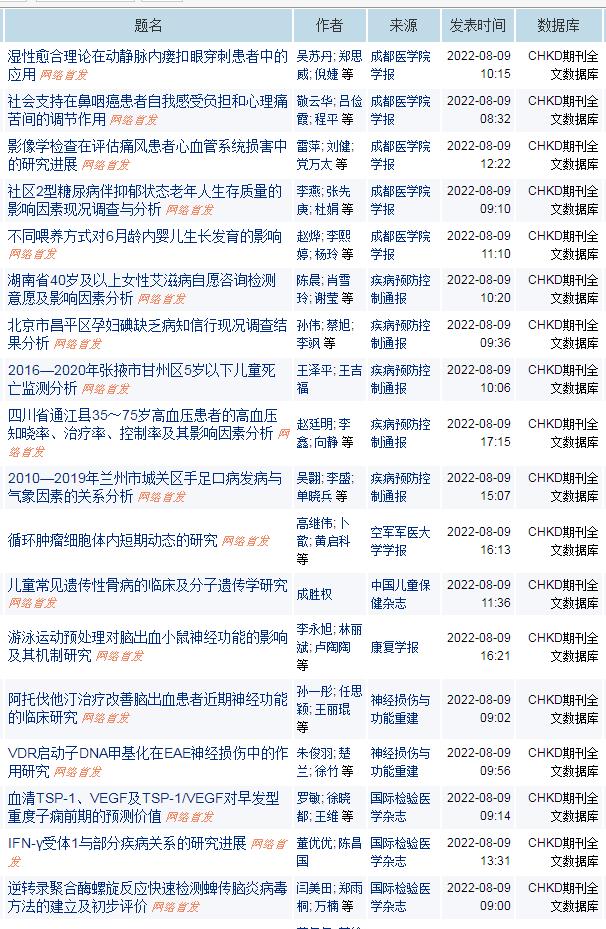Sort results by 发表时间 column header

(x=477, y=25)
